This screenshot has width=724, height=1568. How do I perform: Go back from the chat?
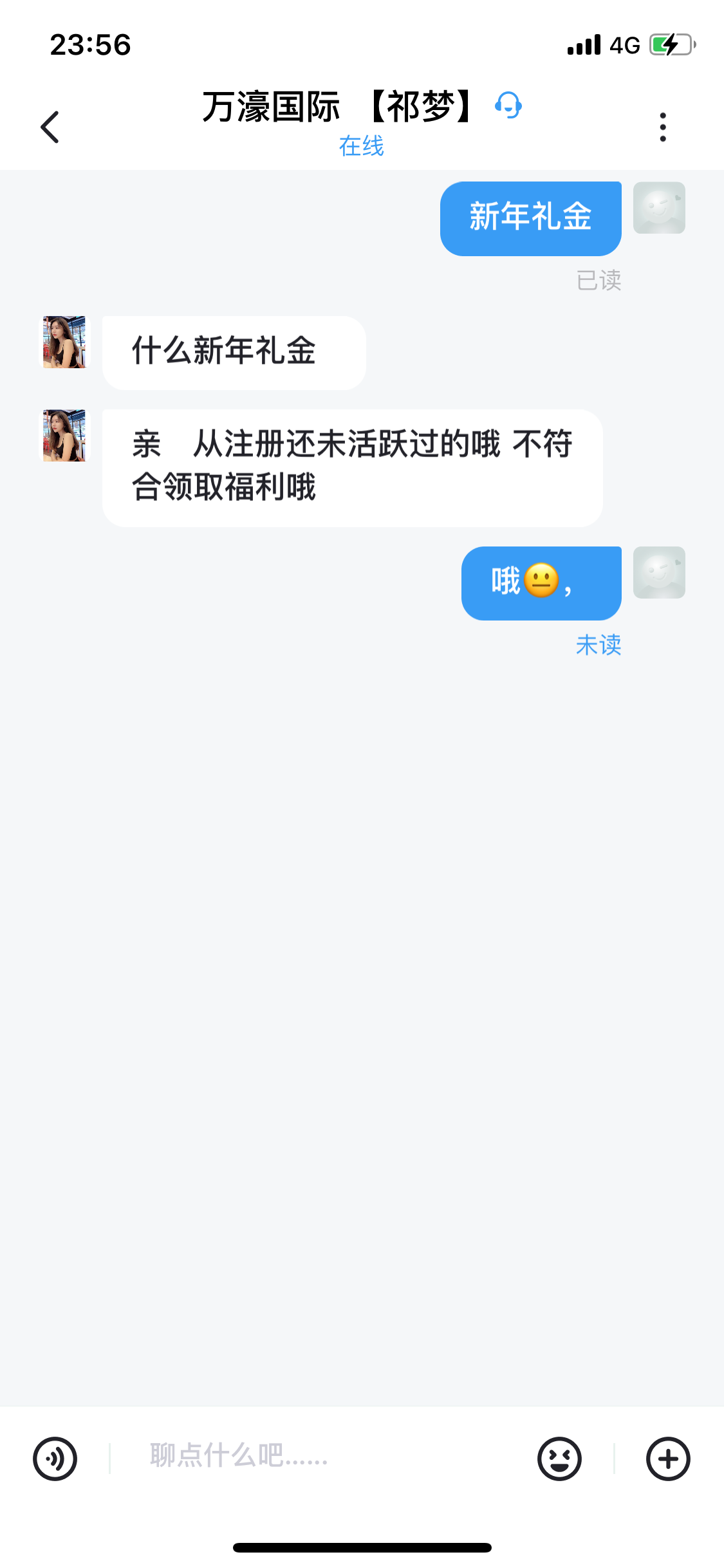pyautogui.click(x=50, y=127)
